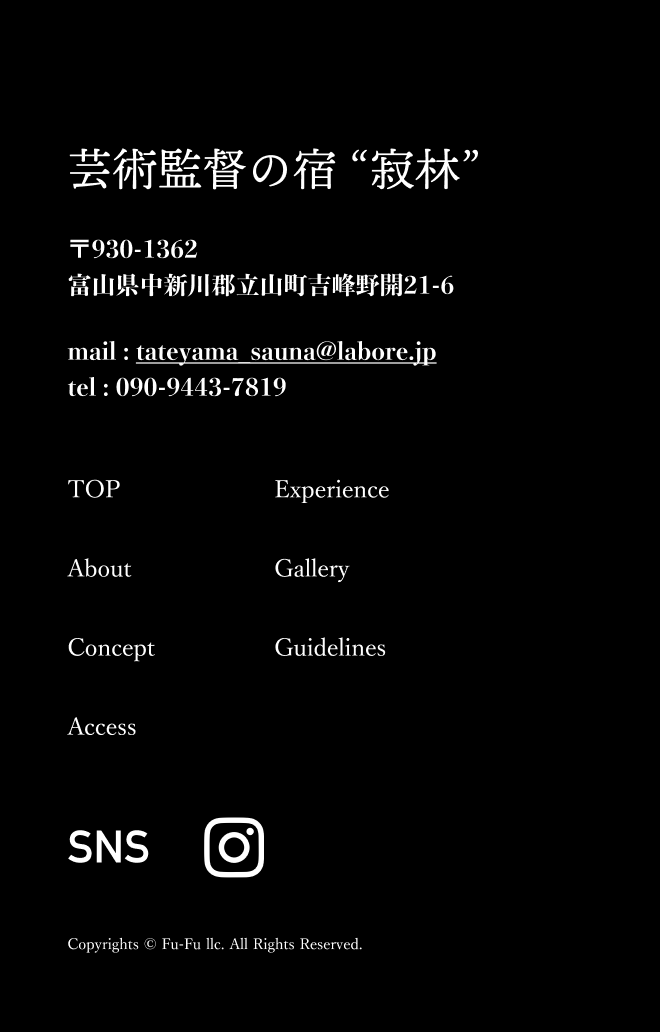Viewport: 660px width, 1032px height.
Task: Read the Guidelines page
Action: (x=330, y=648)
